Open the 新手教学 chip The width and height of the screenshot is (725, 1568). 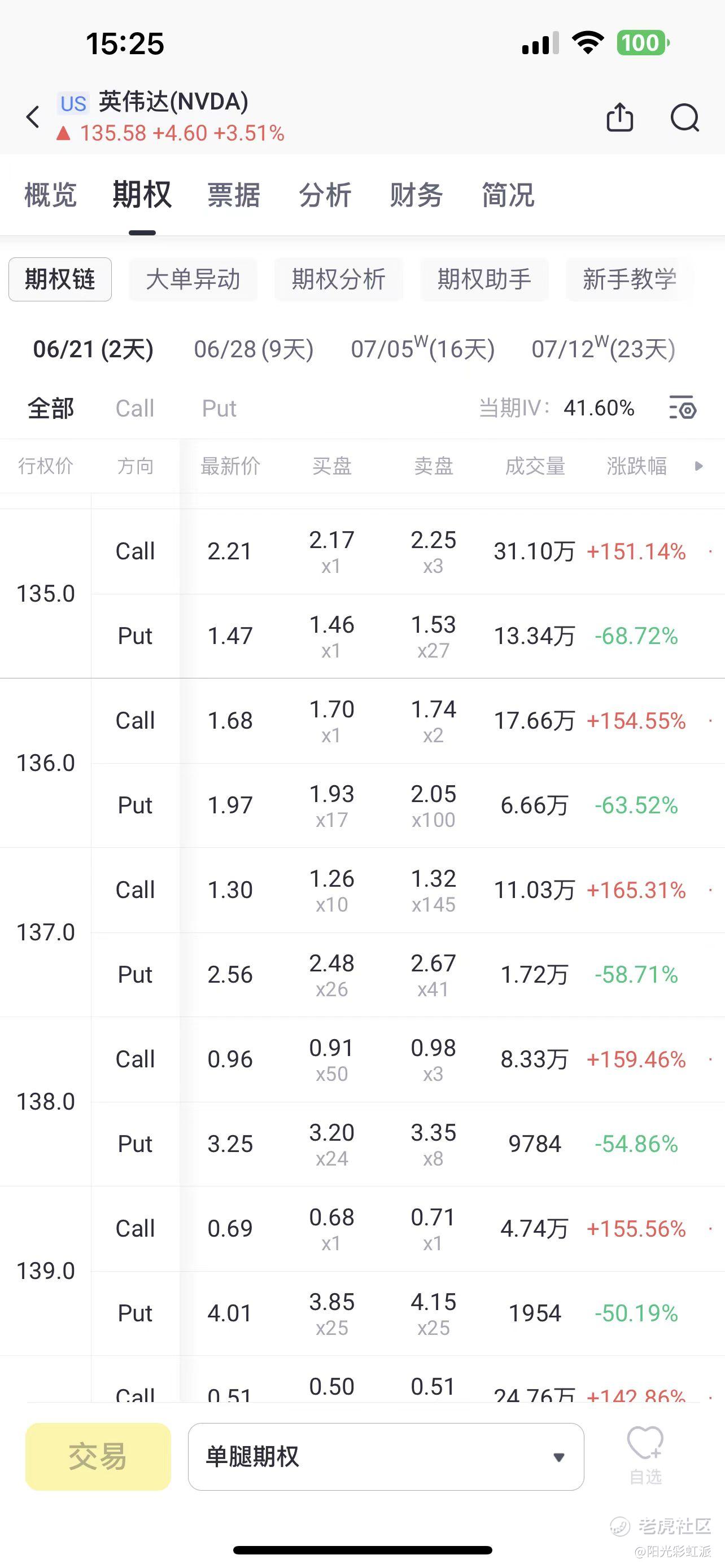pos(630,279)
